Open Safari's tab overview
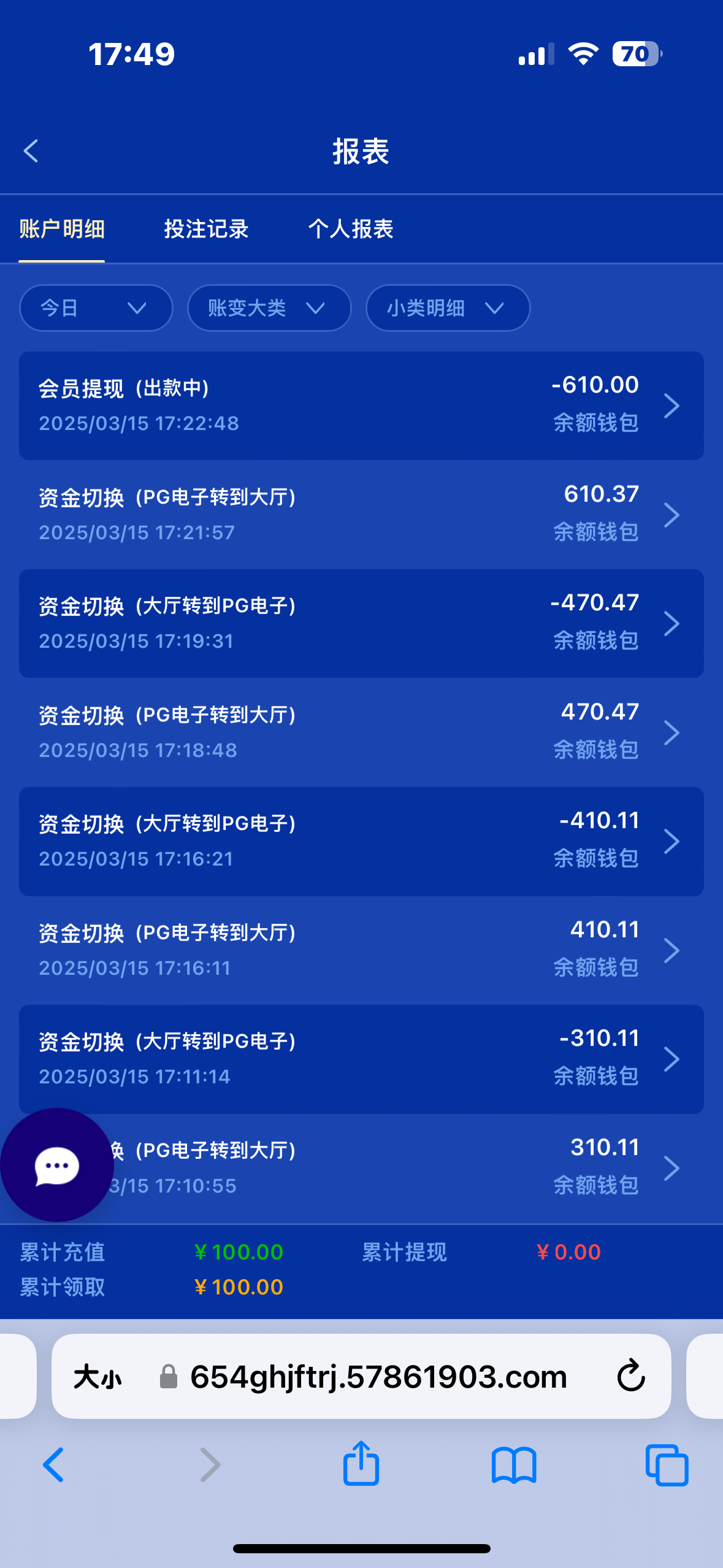This screenshot has width=723, height=1568. (667, 1465)
